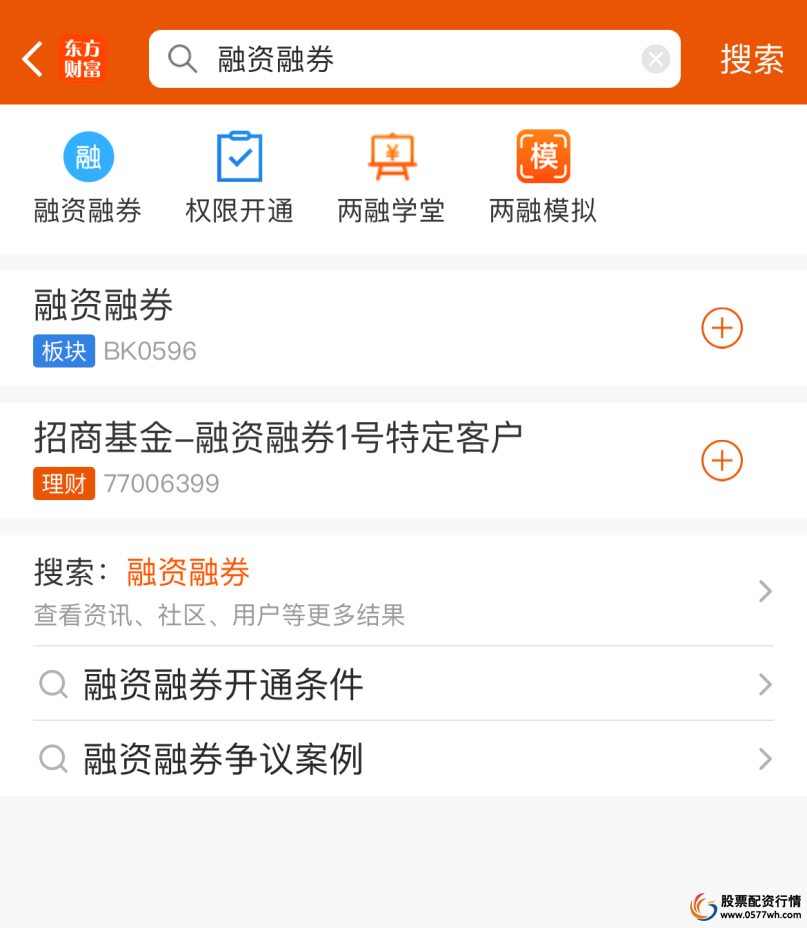Click the magnifier beside 融资融券开通条件
Viewport: 807px width, 928px height.
54,685
